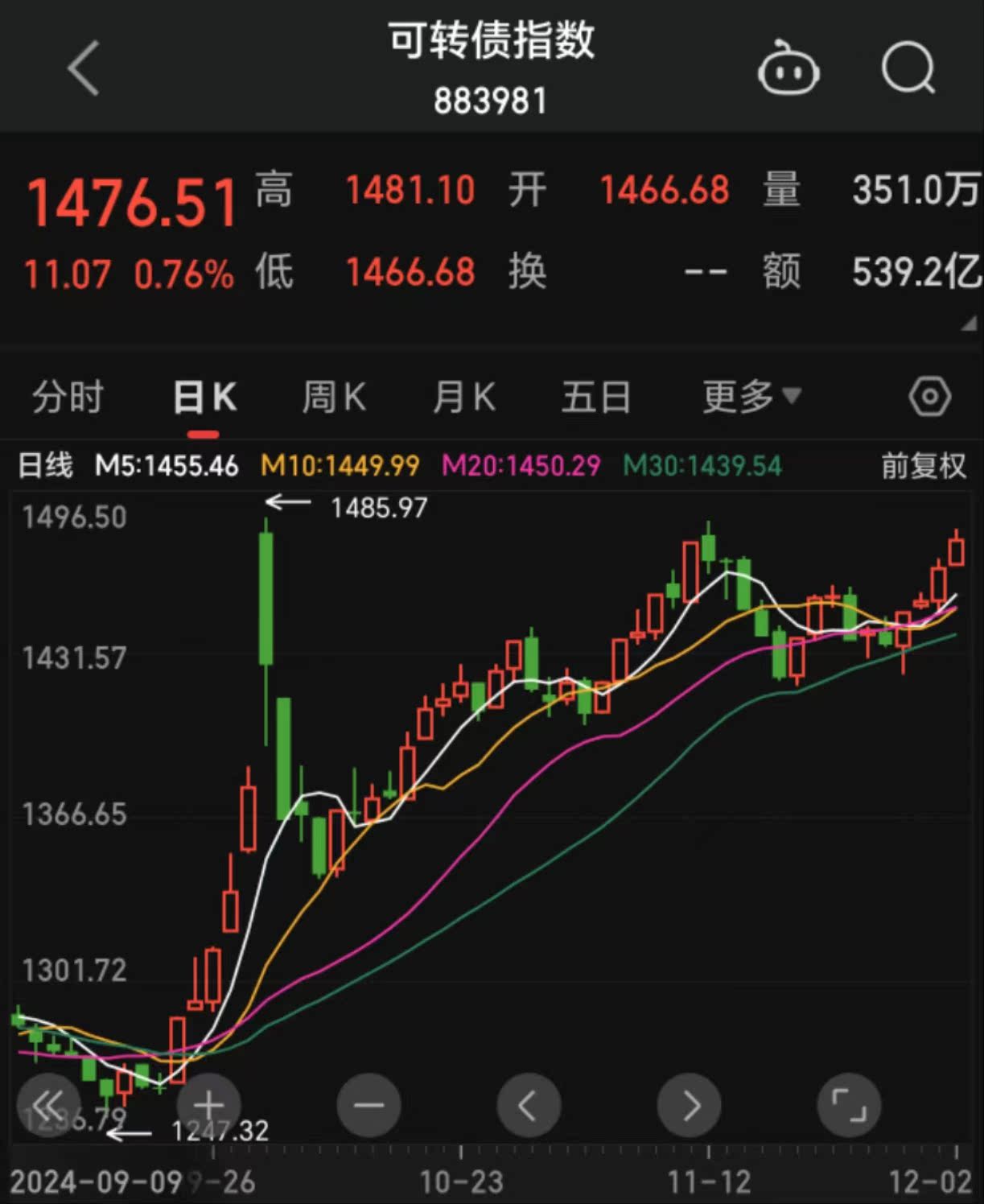
Task: Select the 五日 five-day view
Action: (594, 395)
